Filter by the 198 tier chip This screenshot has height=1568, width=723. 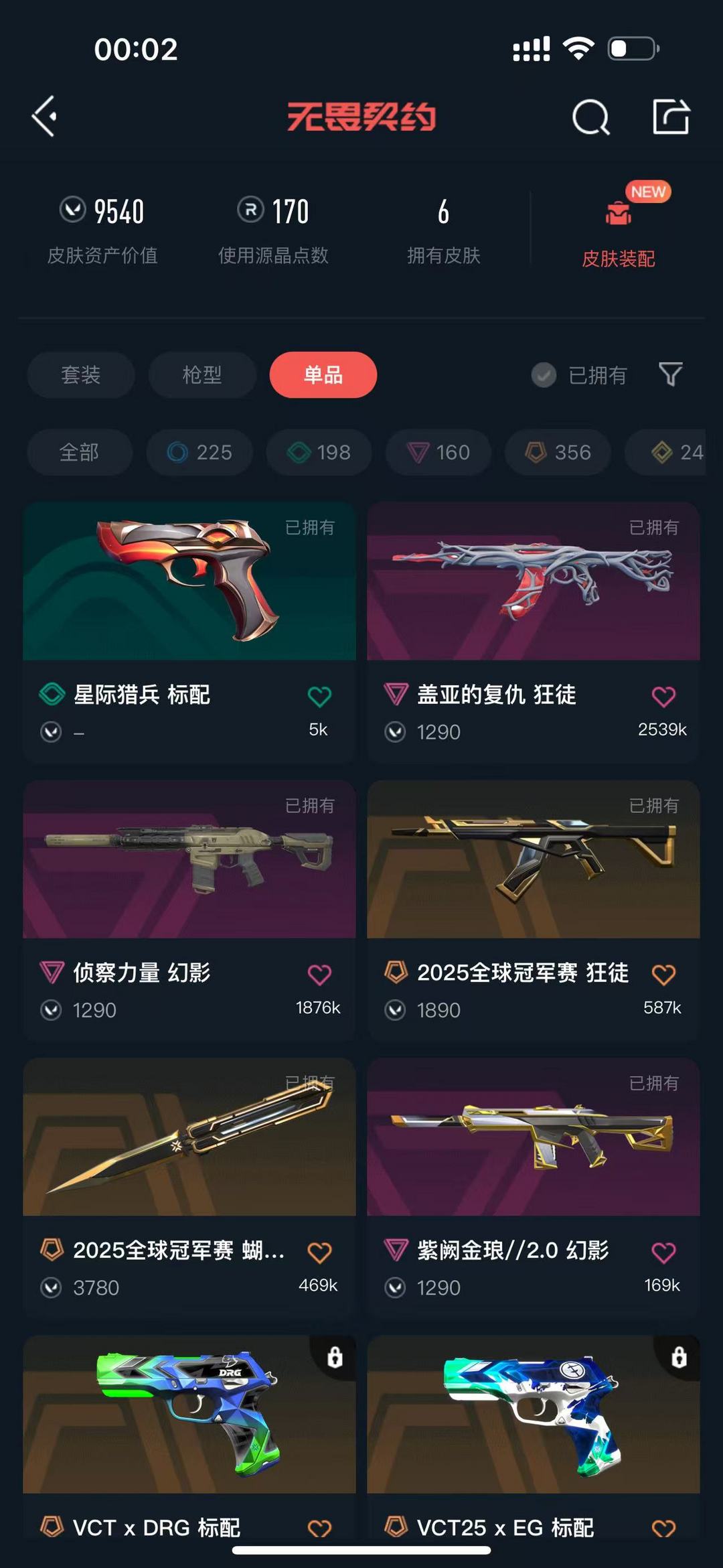319,452
